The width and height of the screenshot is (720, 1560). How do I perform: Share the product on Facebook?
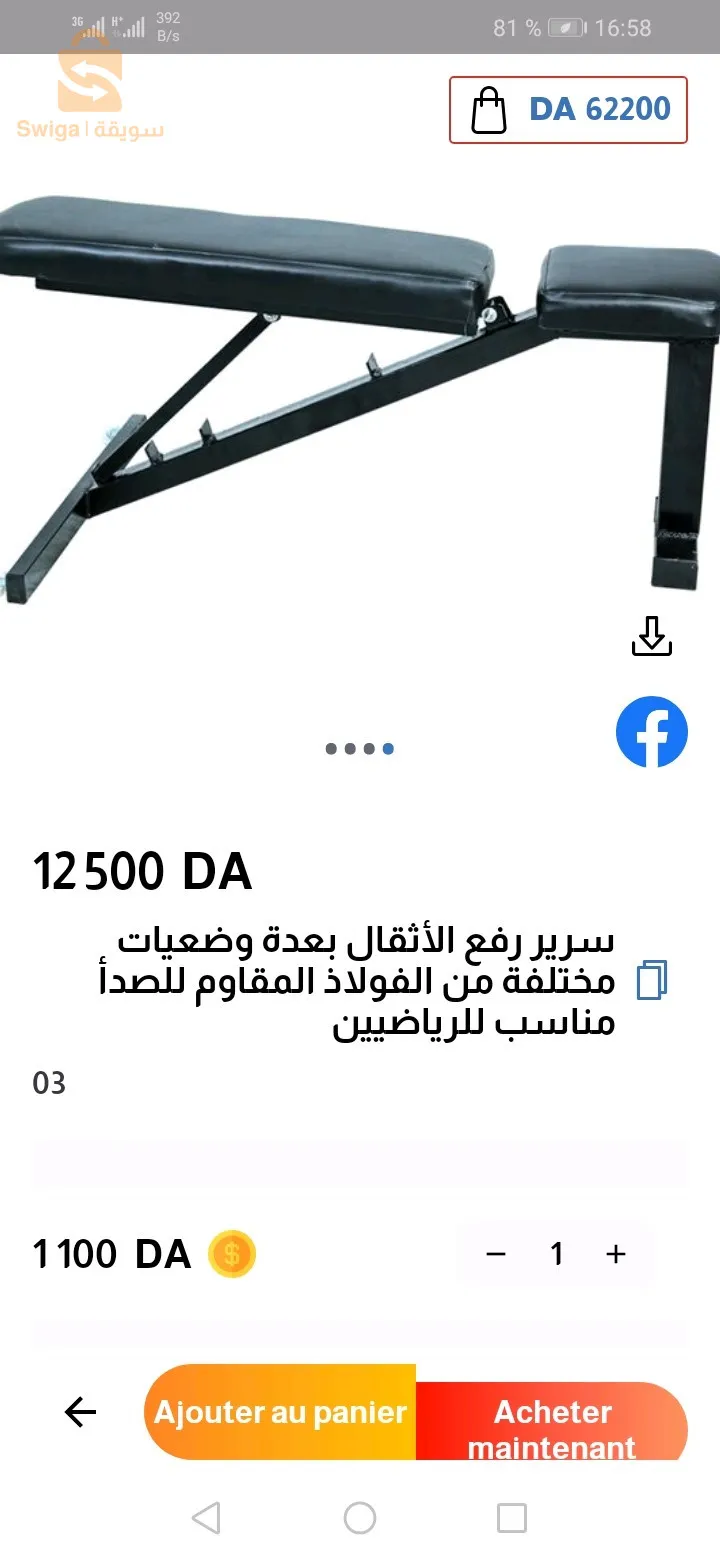[651, 732]
